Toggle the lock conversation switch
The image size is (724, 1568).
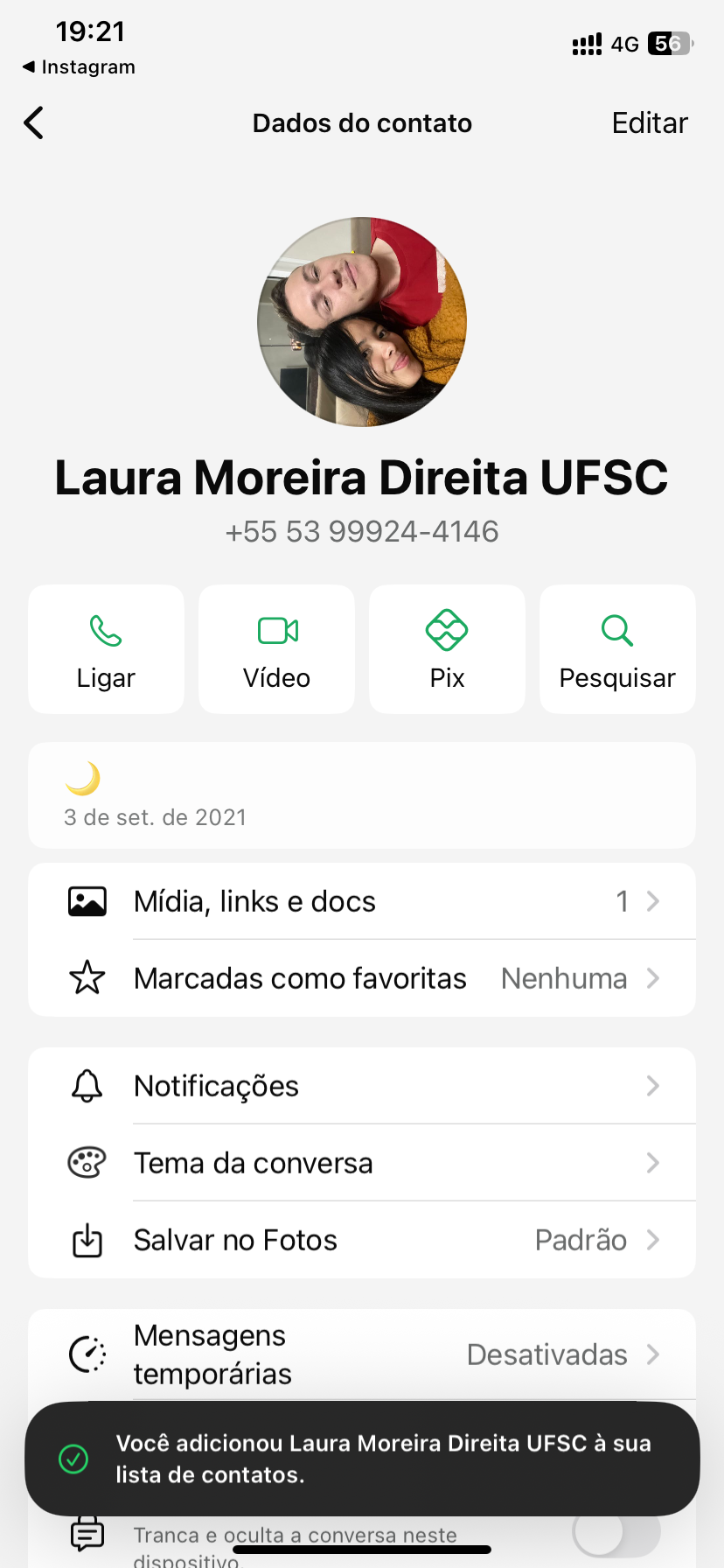(x=616, y=1533)
